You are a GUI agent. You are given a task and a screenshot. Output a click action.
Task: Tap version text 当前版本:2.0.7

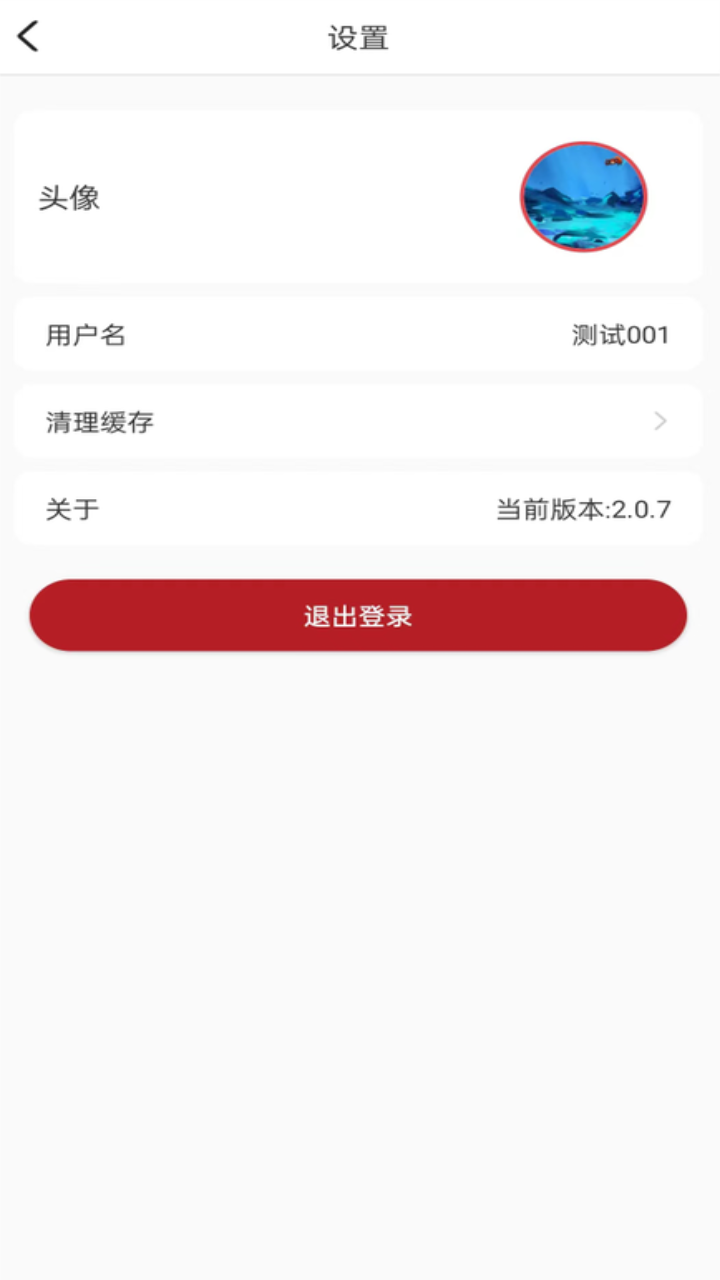coord(587,508)
